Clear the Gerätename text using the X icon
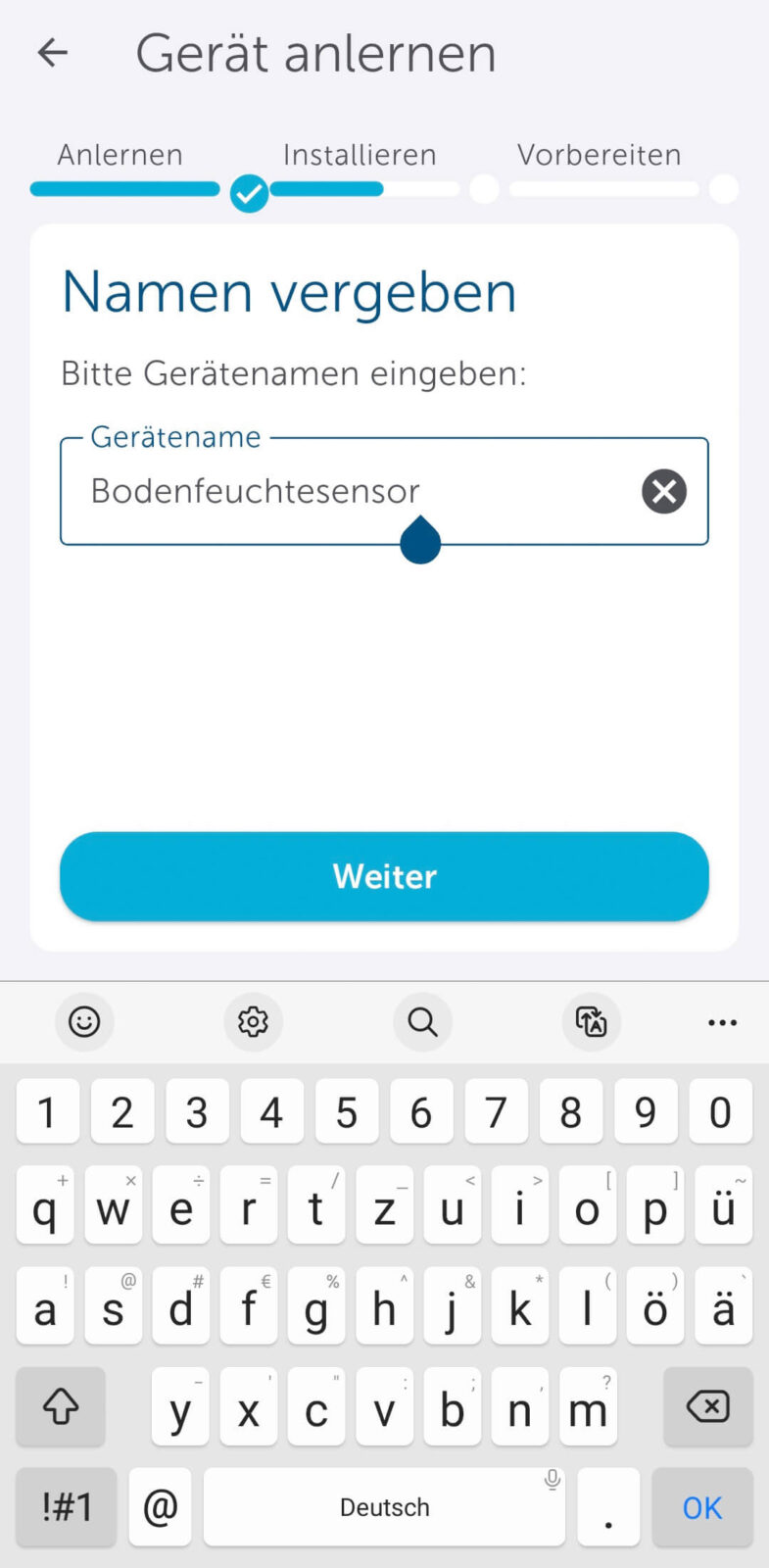Image resolution: width=769 pixels, height=1568 pixels. click(x=663, y=491)
